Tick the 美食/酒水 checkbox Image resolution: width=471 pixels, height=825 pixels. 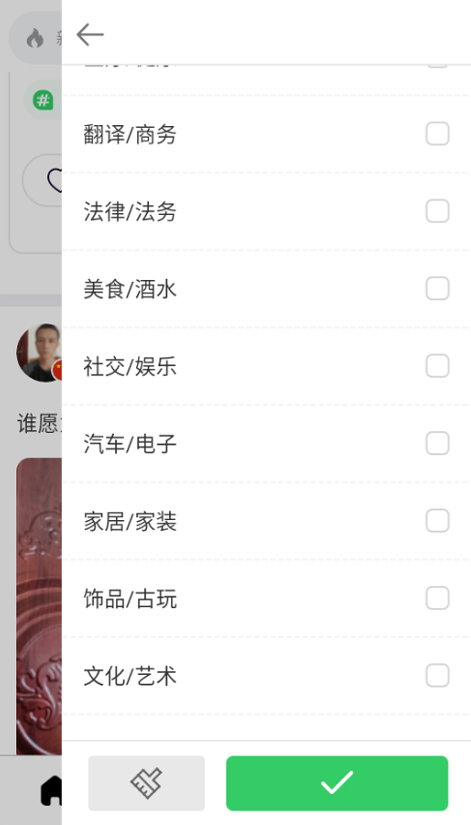(437, 288)
